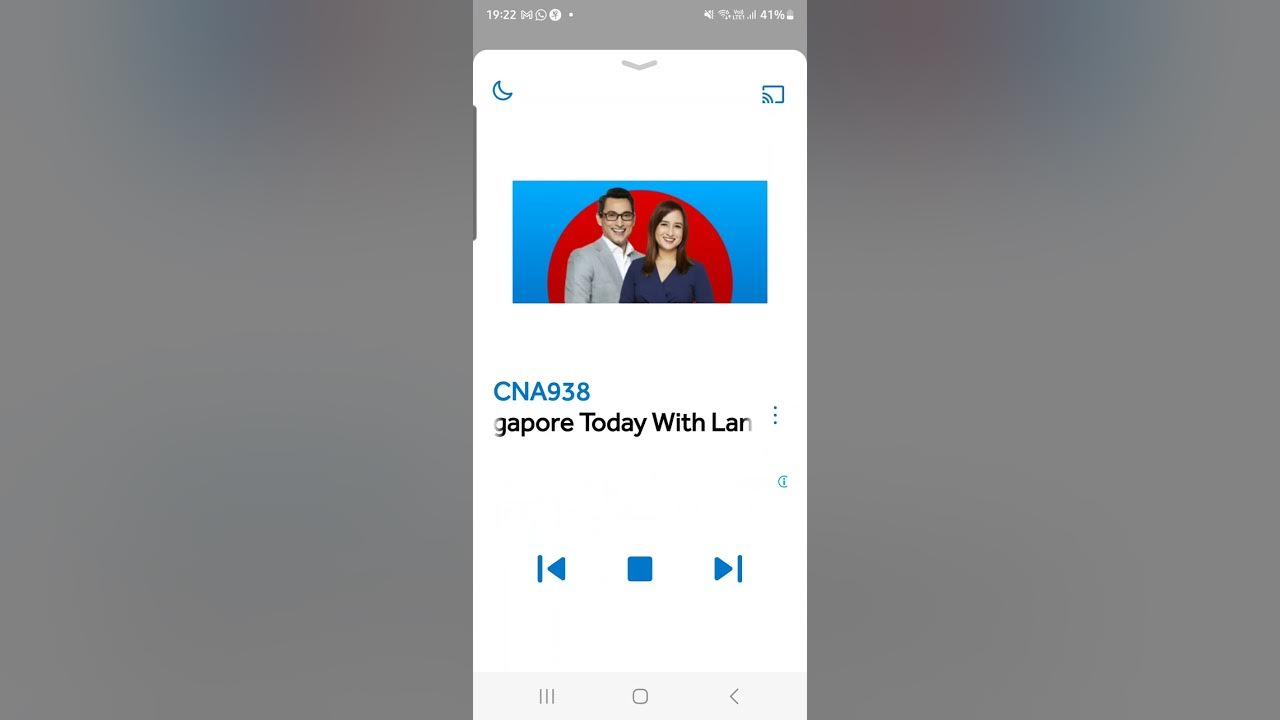Image resolution: width=1280 pixels, height=720 pixels.
Task: Enable the sleep timer moon icon
Action: click(x=503, y=91)
